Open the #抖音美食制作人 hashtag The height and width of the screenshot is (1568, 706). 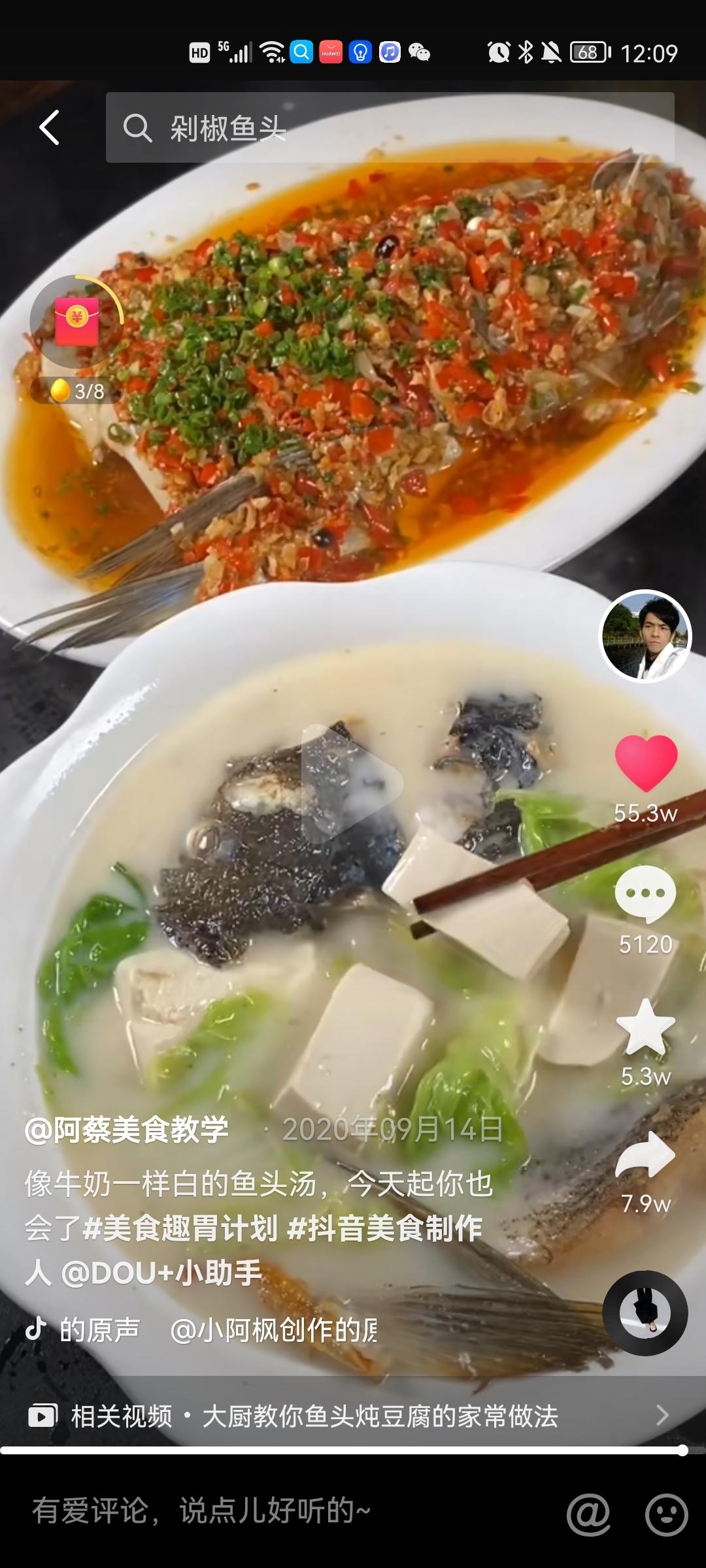click(386, 1228)
